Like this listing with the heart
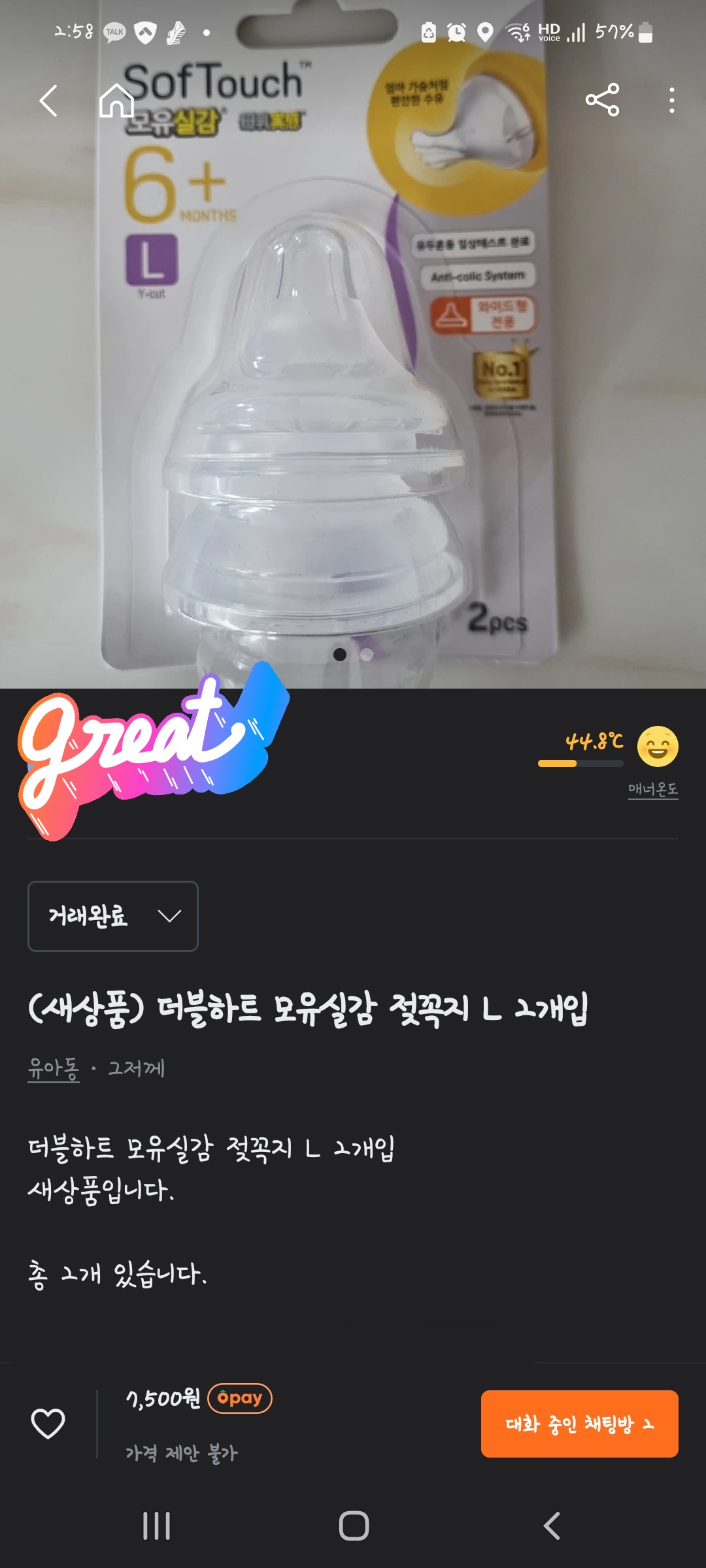Viewport: 706px width, 1568px height. point(48,1424)
